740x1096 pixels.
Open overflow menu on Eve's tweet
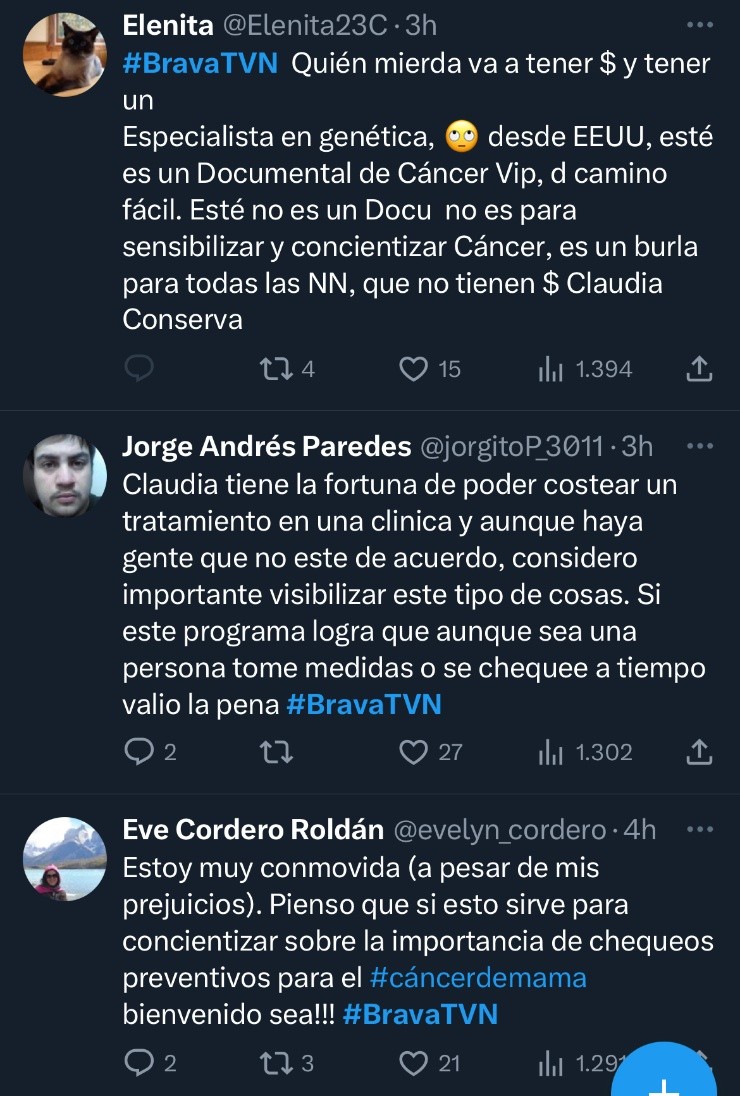click(700, 829)
